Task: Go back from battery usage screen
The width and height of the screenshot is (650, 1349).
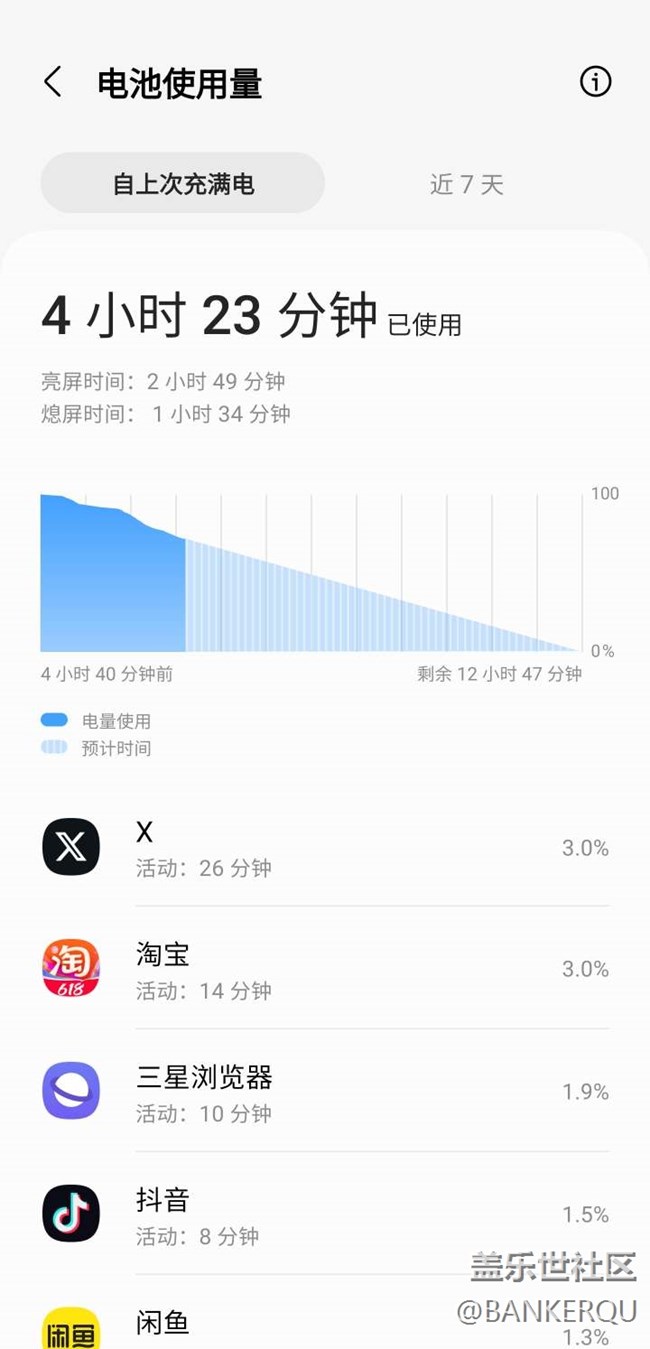Action: (53, 82)
